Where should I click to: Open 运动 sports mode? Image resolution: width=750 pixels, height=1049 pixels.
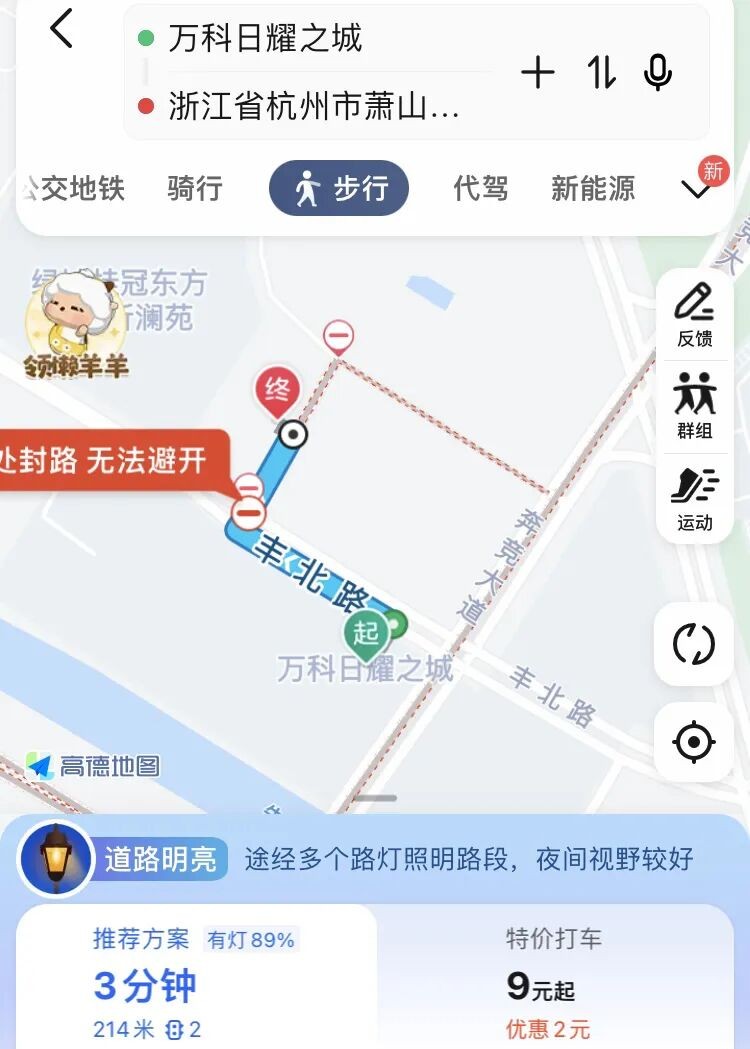pos(694,498)
